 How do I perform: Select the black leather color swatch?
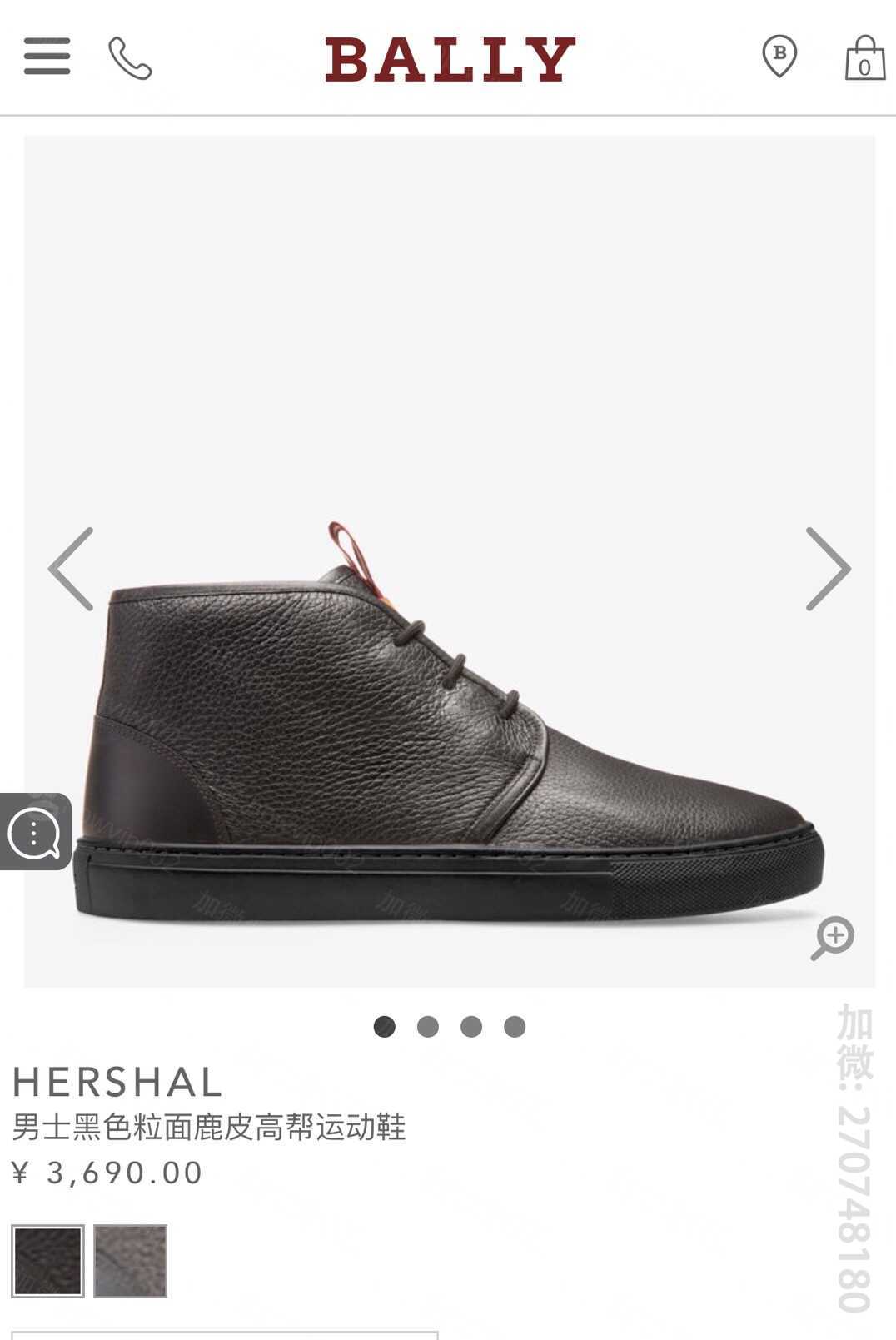pos(48,1261)
